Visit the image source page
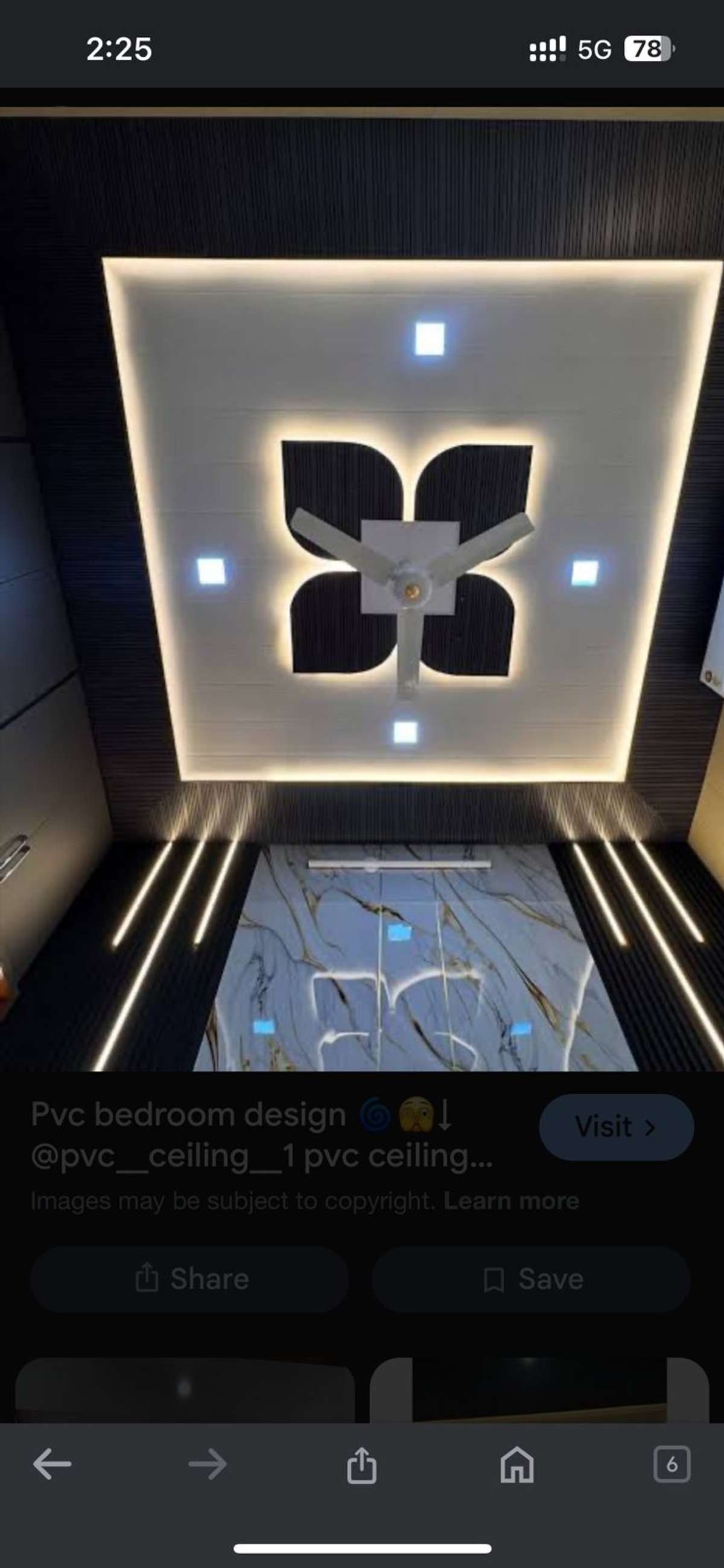 point(616,1127)
